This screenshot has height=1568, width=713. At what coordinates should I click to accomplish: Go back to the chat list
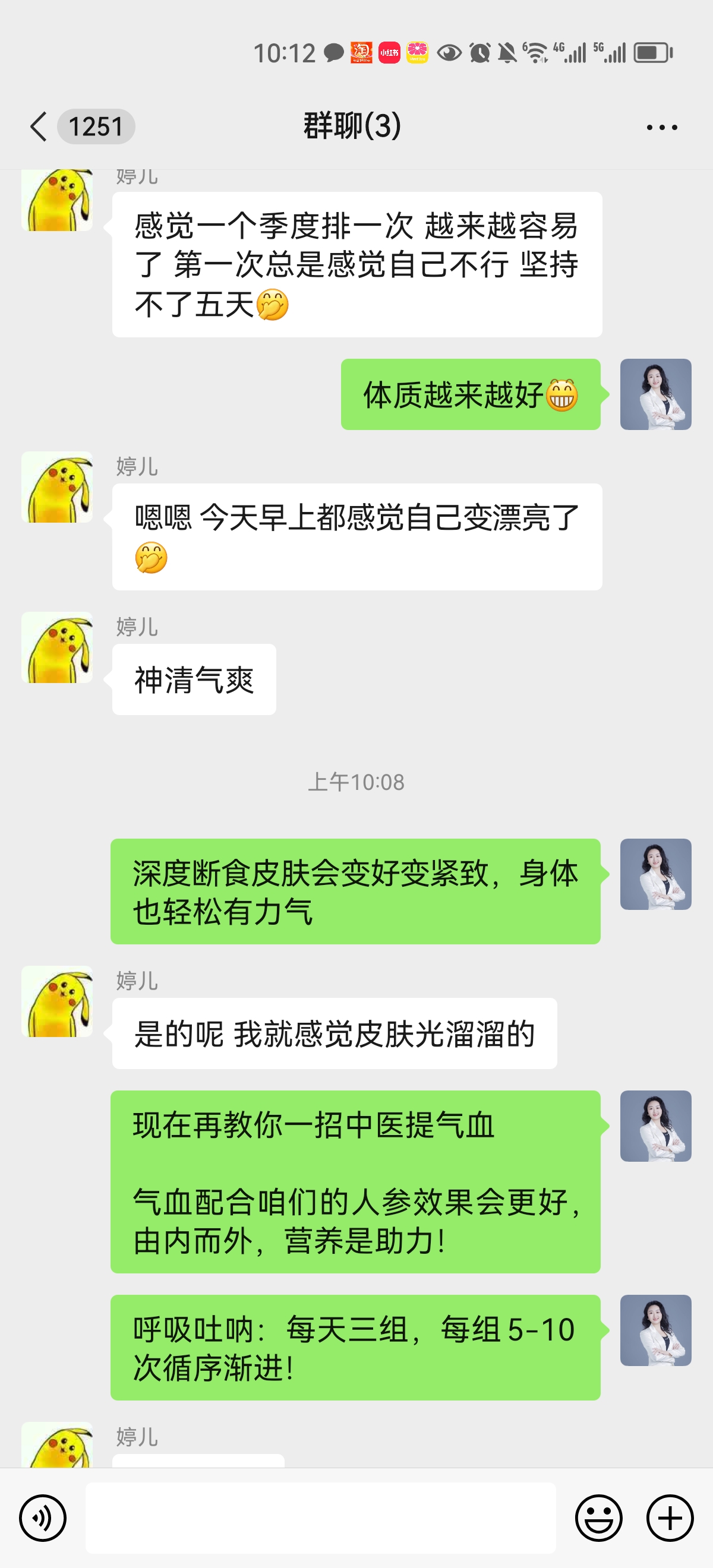click(x=39, y=127)
